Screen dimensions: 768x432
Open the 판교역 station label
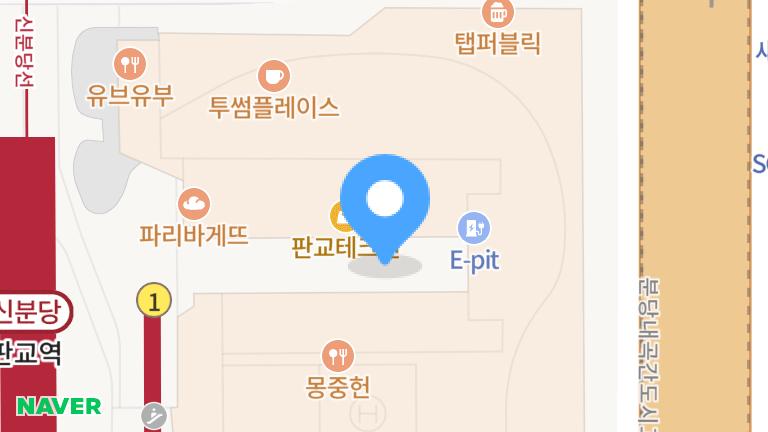30,352
